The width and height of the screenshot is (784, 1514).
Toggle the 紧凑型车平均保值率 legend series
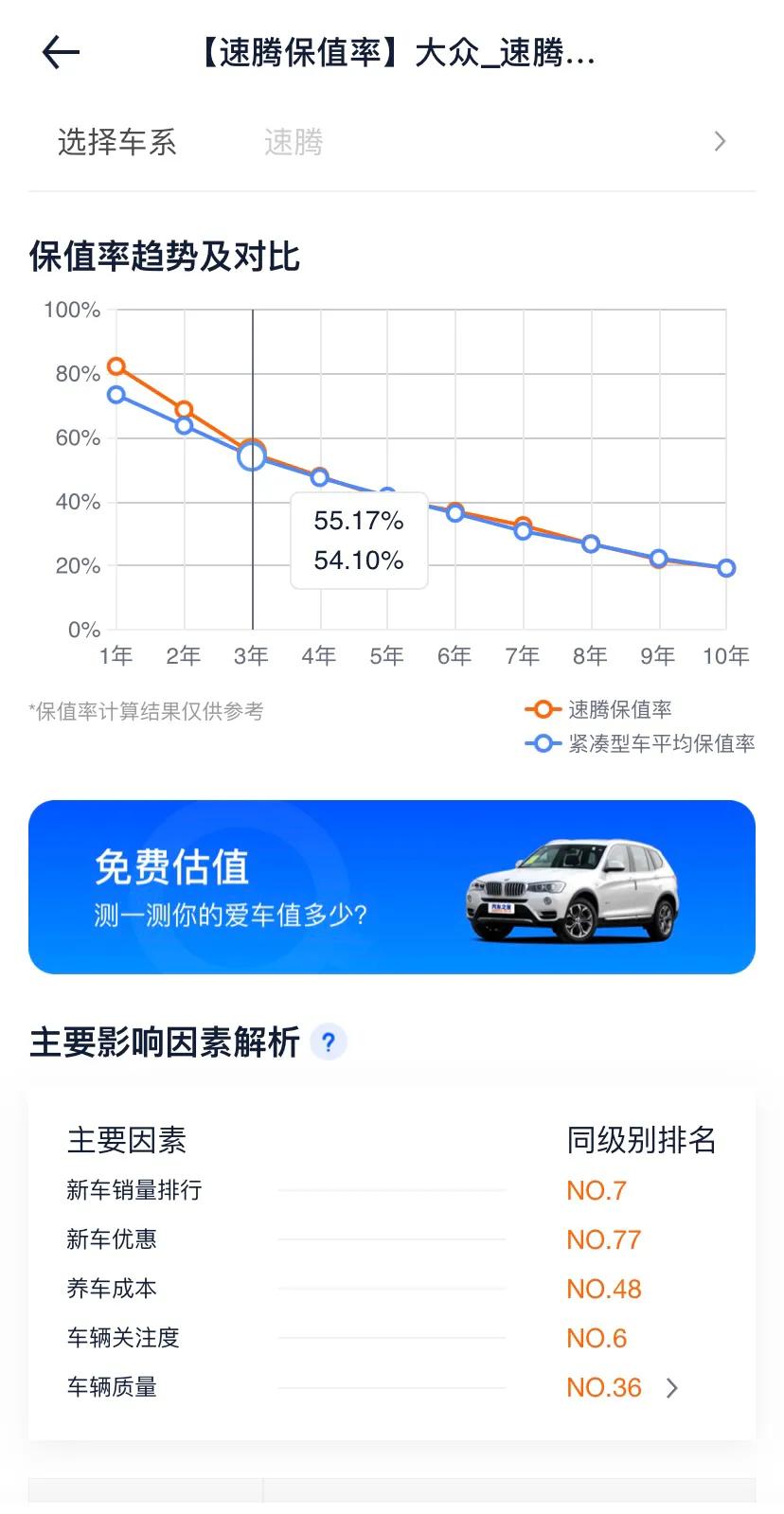639,743
